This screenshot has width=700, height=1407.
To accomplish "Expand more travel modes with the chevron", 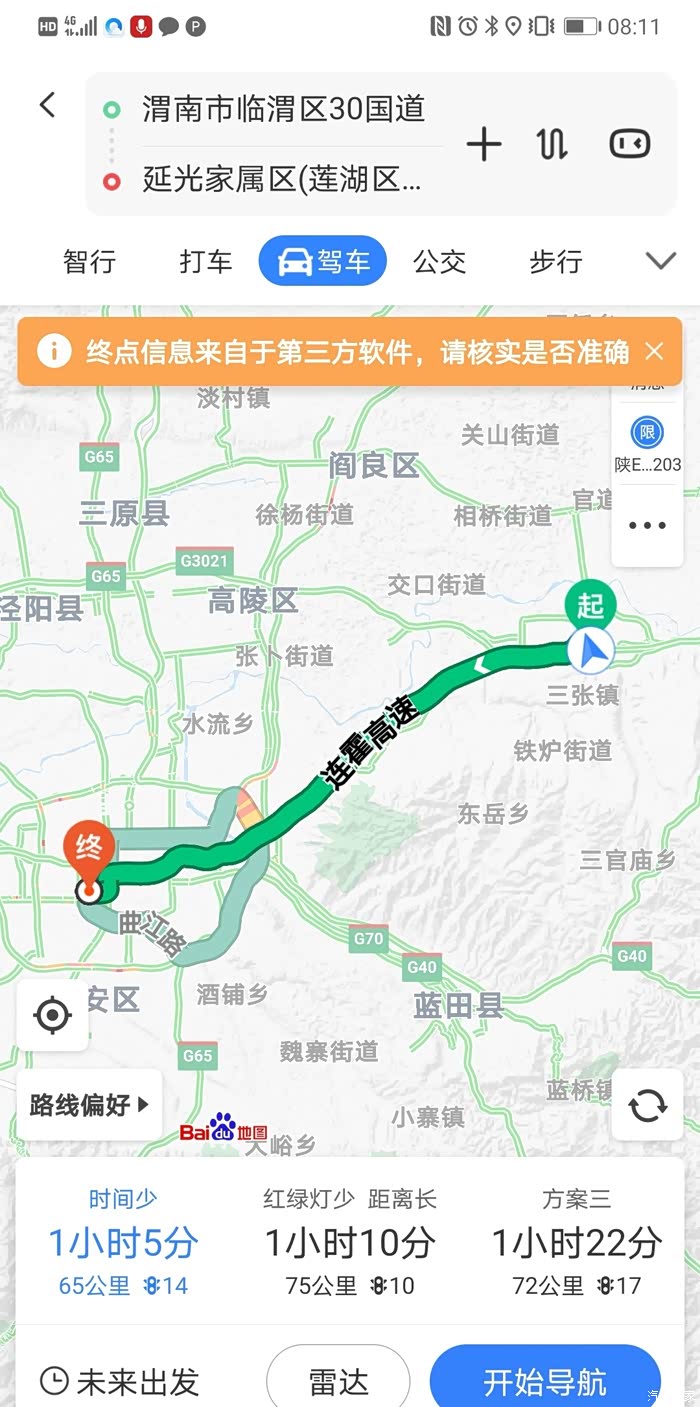I will (x=661, y=262).
